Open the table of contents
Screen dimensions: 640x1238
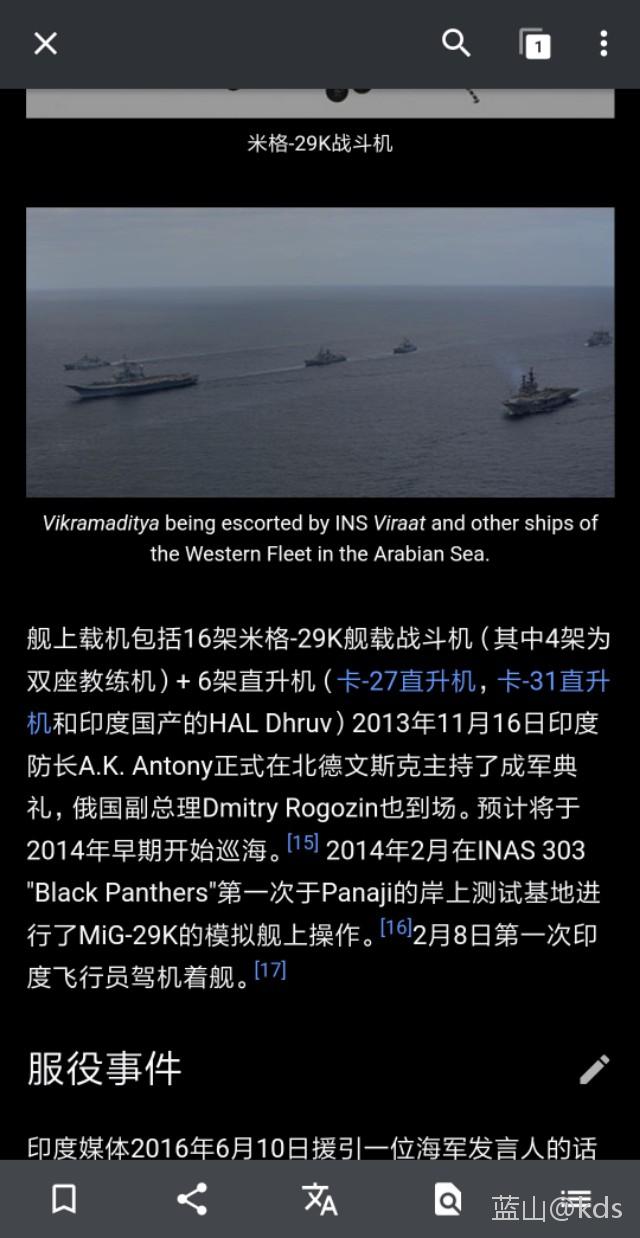(x=576, y=1198)
